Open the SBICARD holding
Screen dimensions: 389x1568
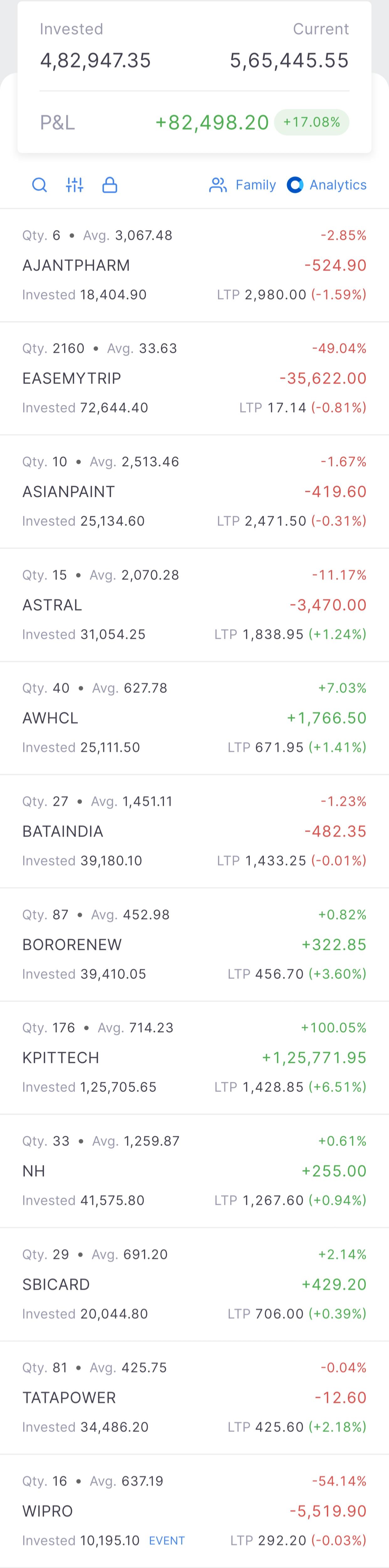click(x=194, y=1284)
